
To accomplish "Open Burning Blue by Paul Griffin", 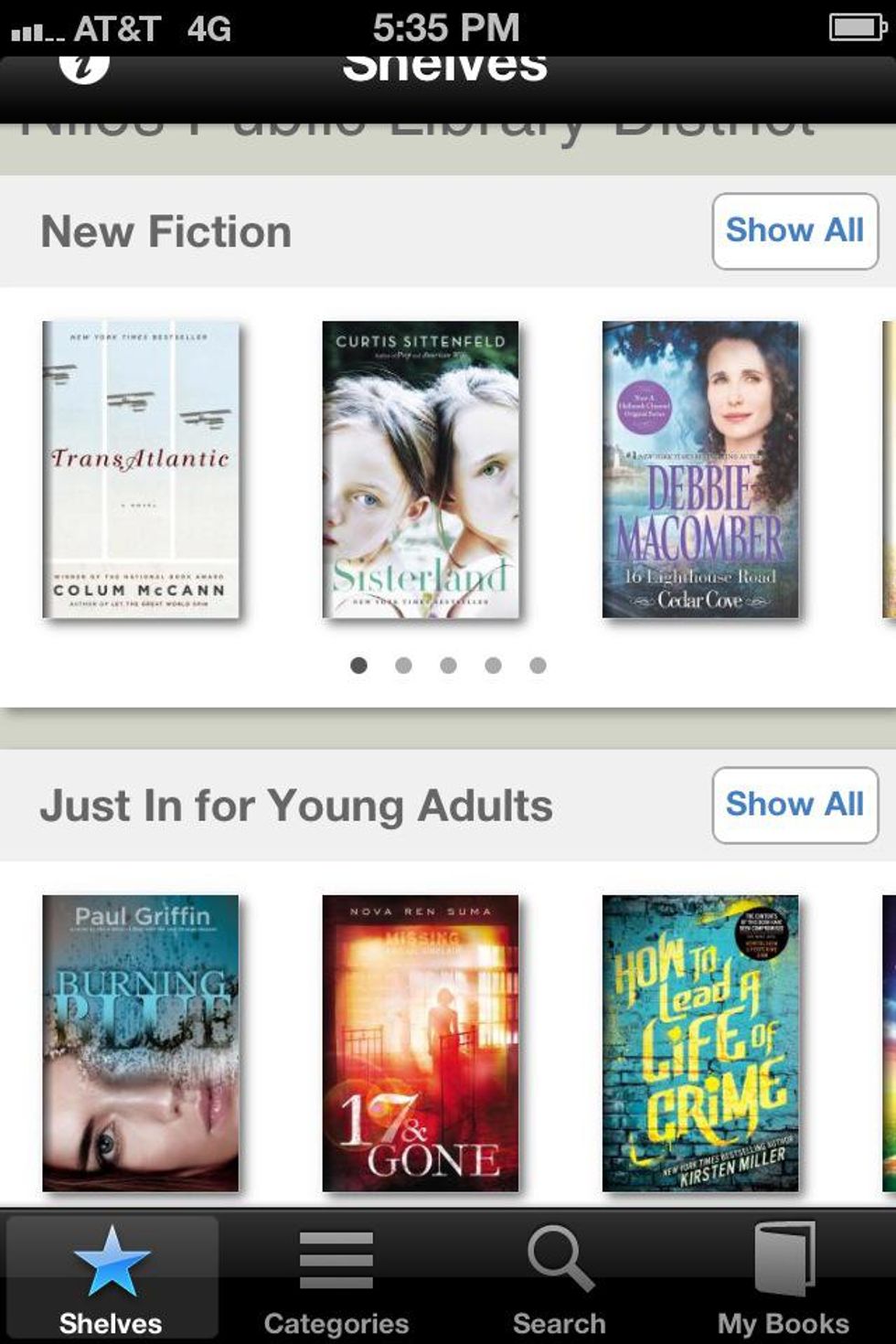I will click(141, 1043).
